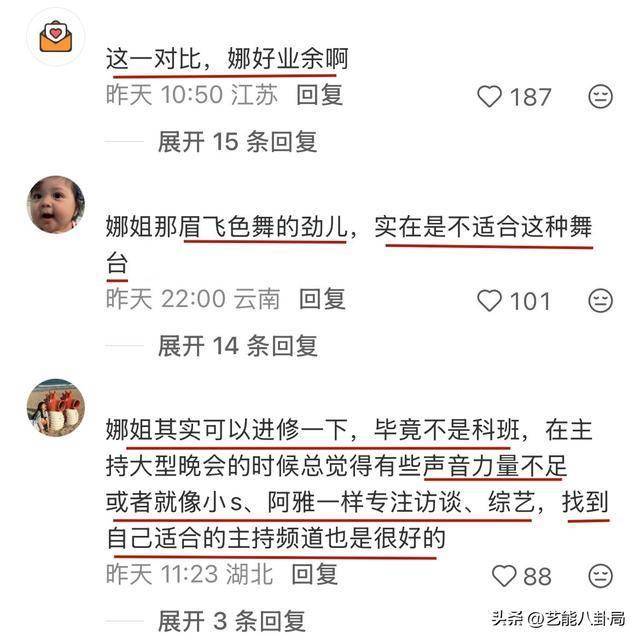Open the envelope avatar's profile
The image size is (640, 641).
pyautogui.click(x=55, y=37)
